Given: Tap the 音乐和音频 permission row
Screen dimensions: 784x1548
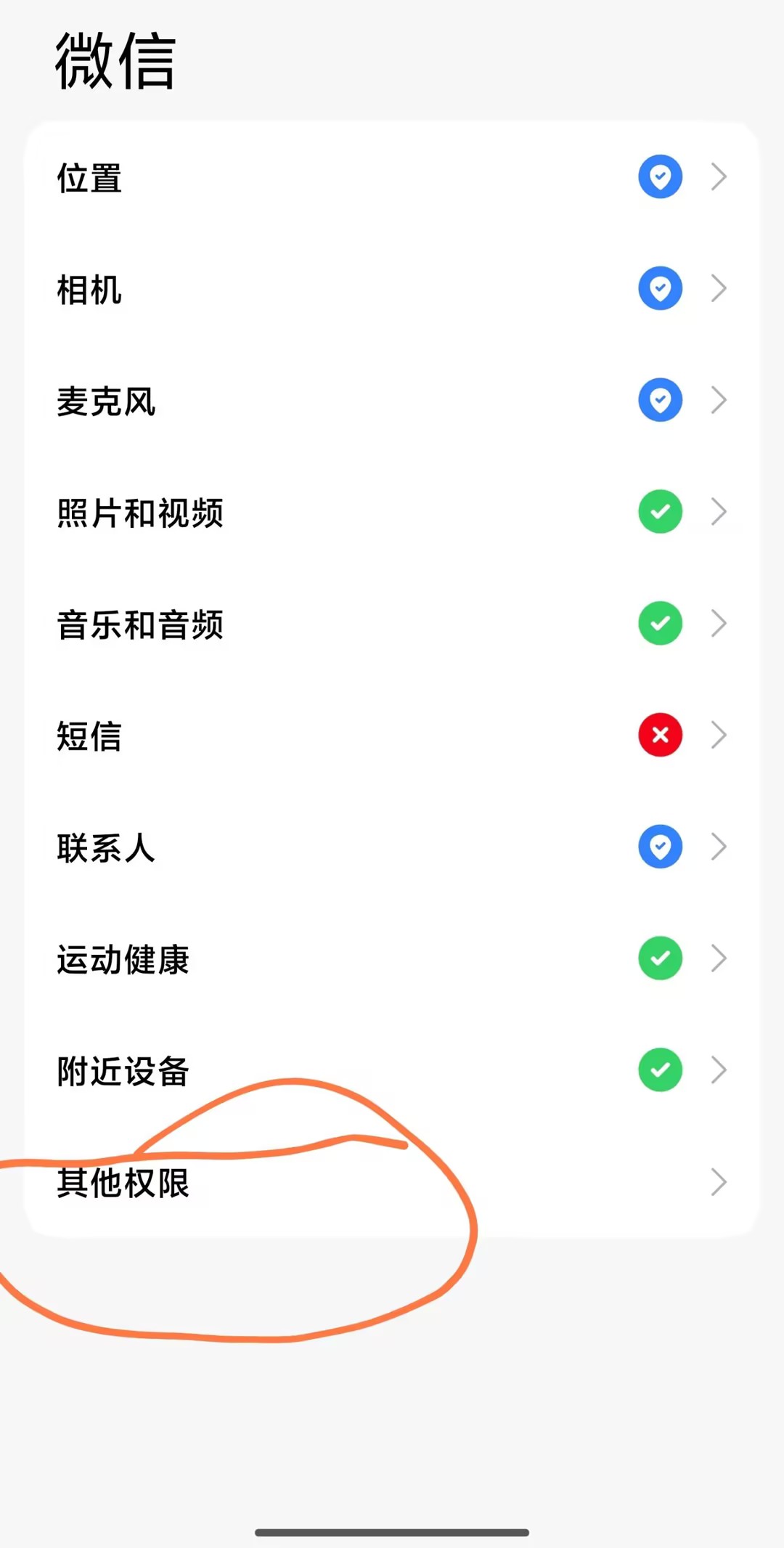Looking at the screenshot, I should [392, 624].
